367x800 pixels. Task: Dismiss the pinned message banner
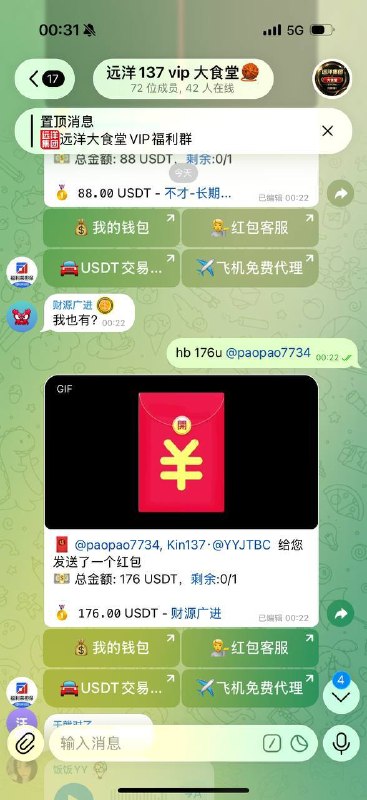[327, 131]
